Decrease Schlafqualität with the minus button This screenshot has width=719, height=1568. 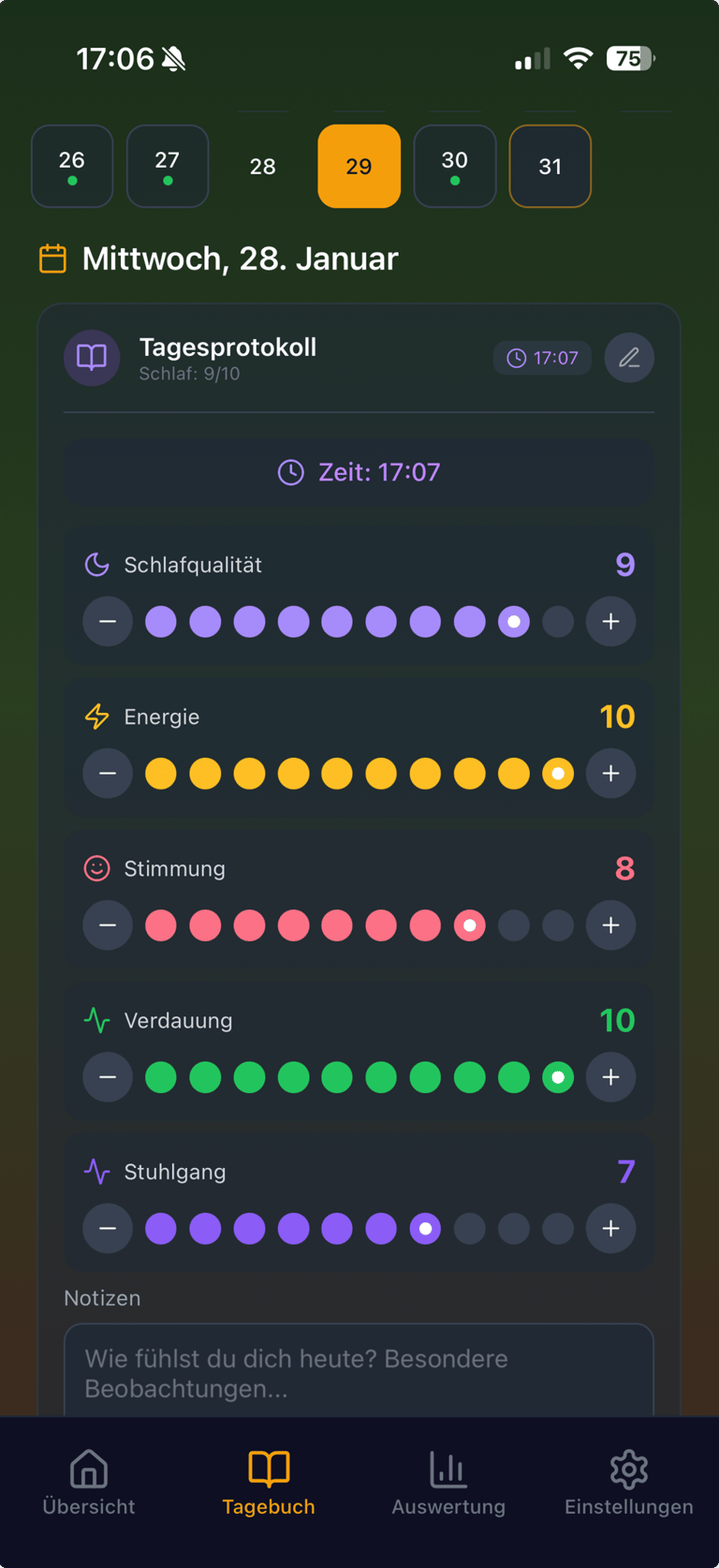[x=108, y=622]
